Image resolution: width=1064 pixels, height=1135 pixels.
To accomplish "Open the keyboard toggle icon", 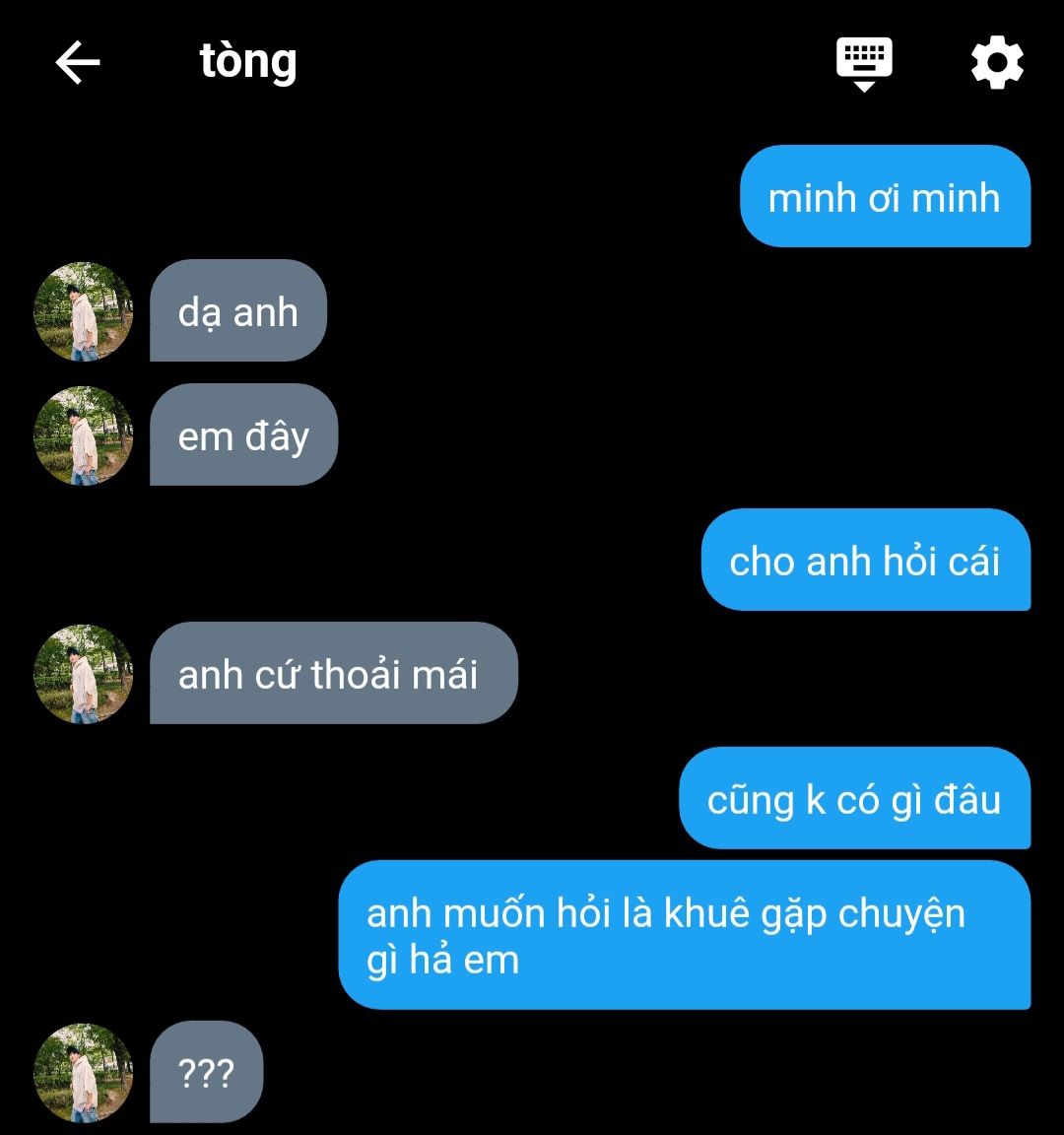I will pyautogui.click(x=864, y=62).
